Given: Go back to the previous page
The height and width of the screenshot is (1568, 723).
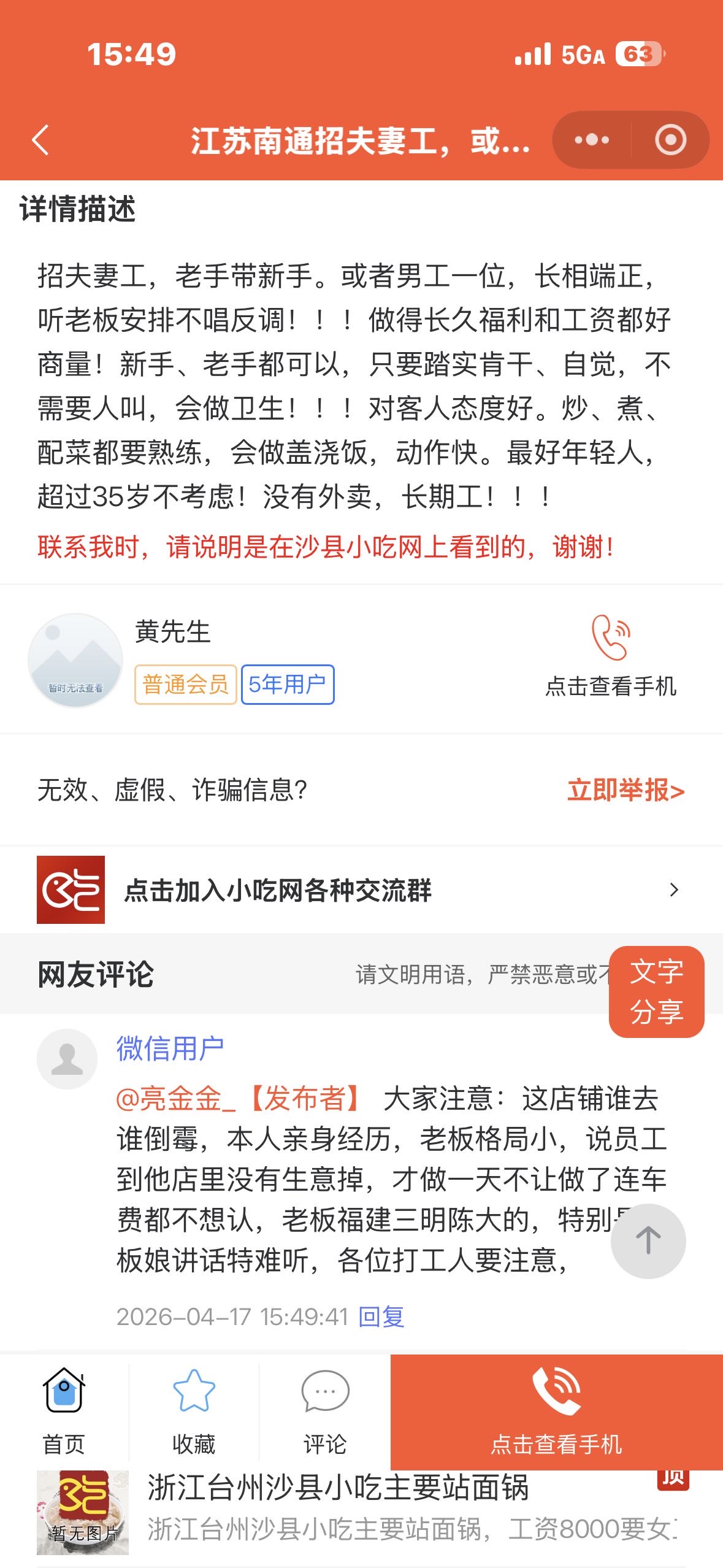Looking at the screenshot, I should (40, 140).
